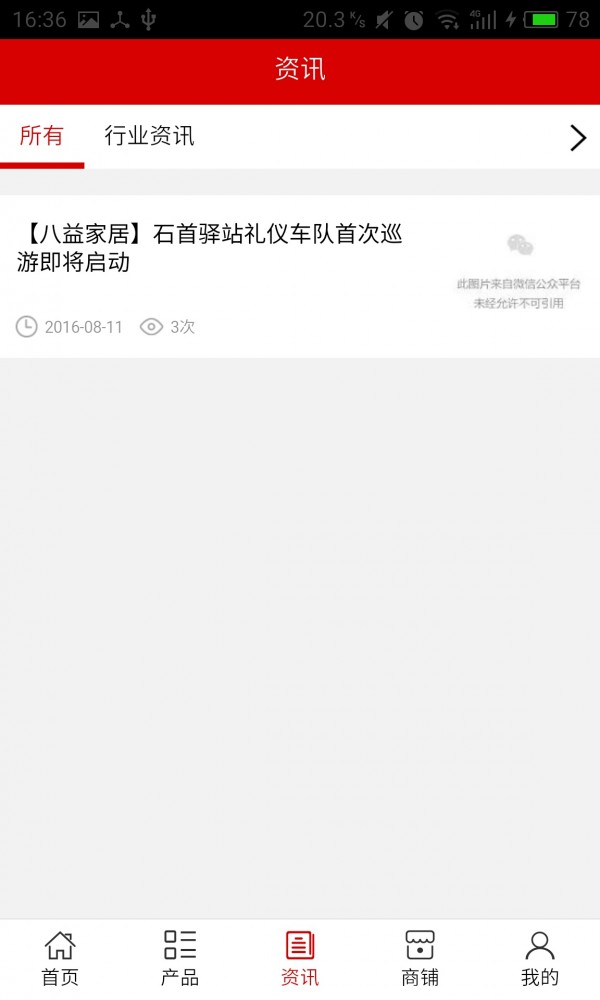
Task: Select the 资讯 bottom tab
Action: click(300, 958)
